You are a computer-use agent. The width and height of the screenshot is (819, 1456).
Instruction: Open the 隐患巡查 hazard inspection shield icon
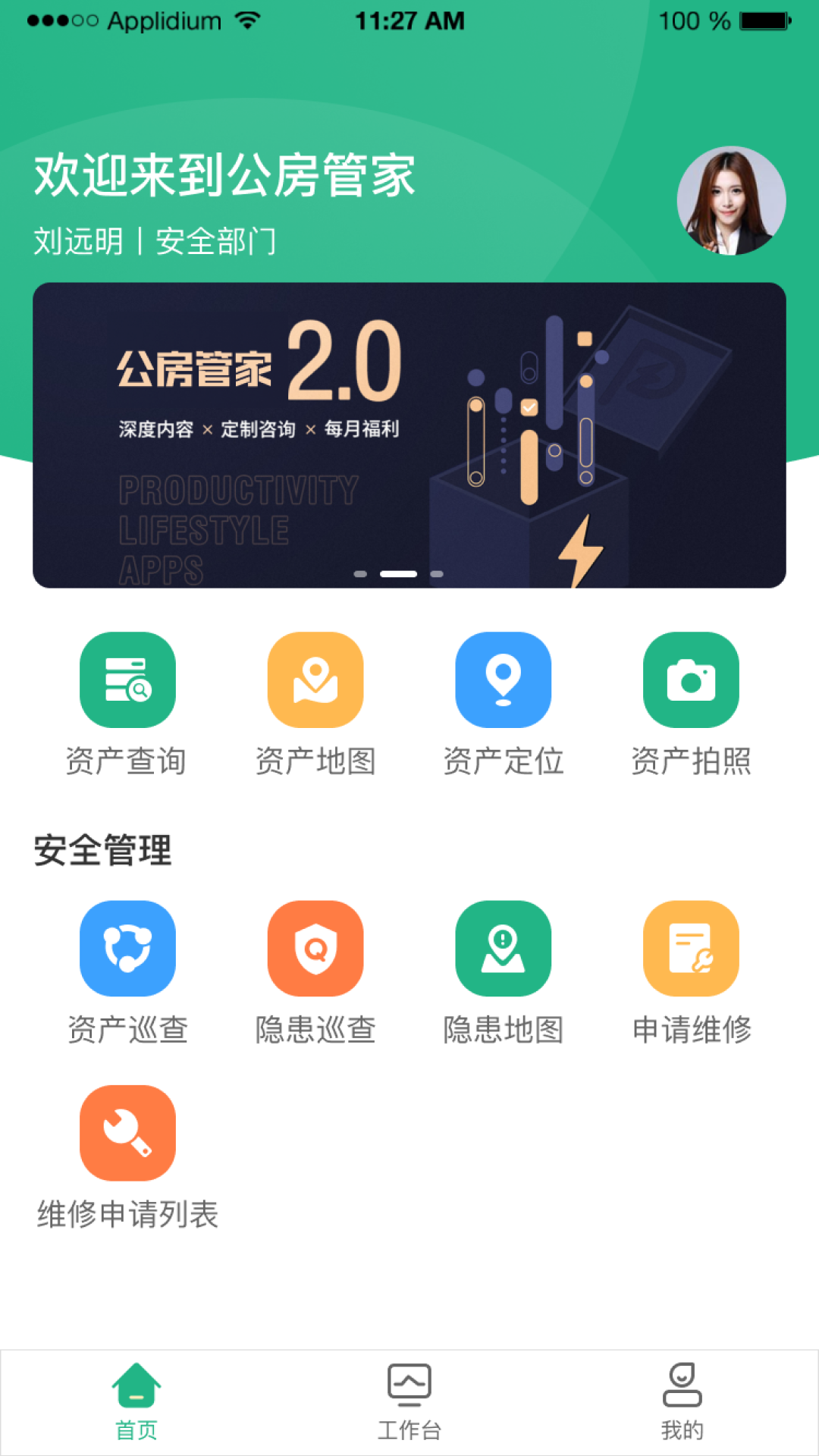click(x=315, y=948)
